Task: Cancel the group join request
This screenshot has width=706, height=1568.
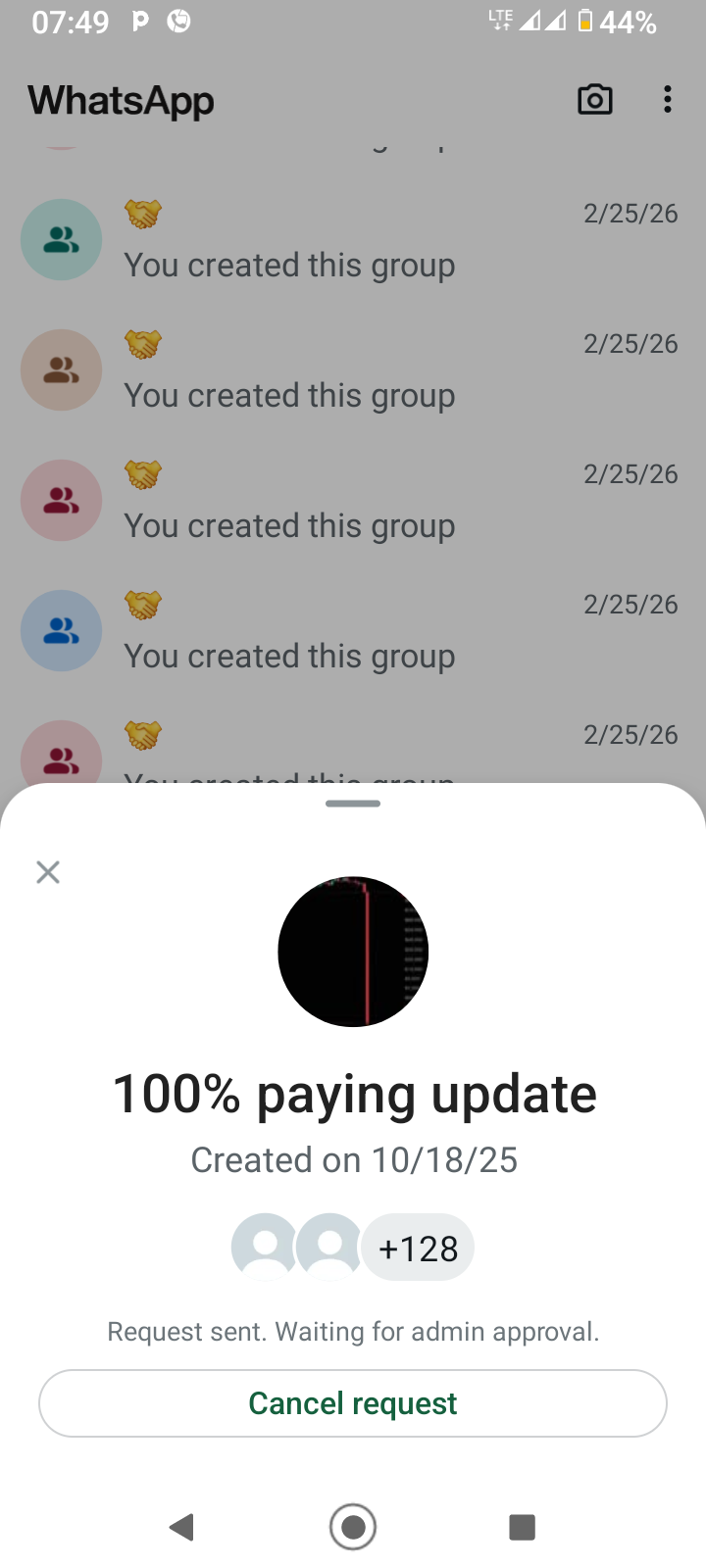Action: (353, 1403)
